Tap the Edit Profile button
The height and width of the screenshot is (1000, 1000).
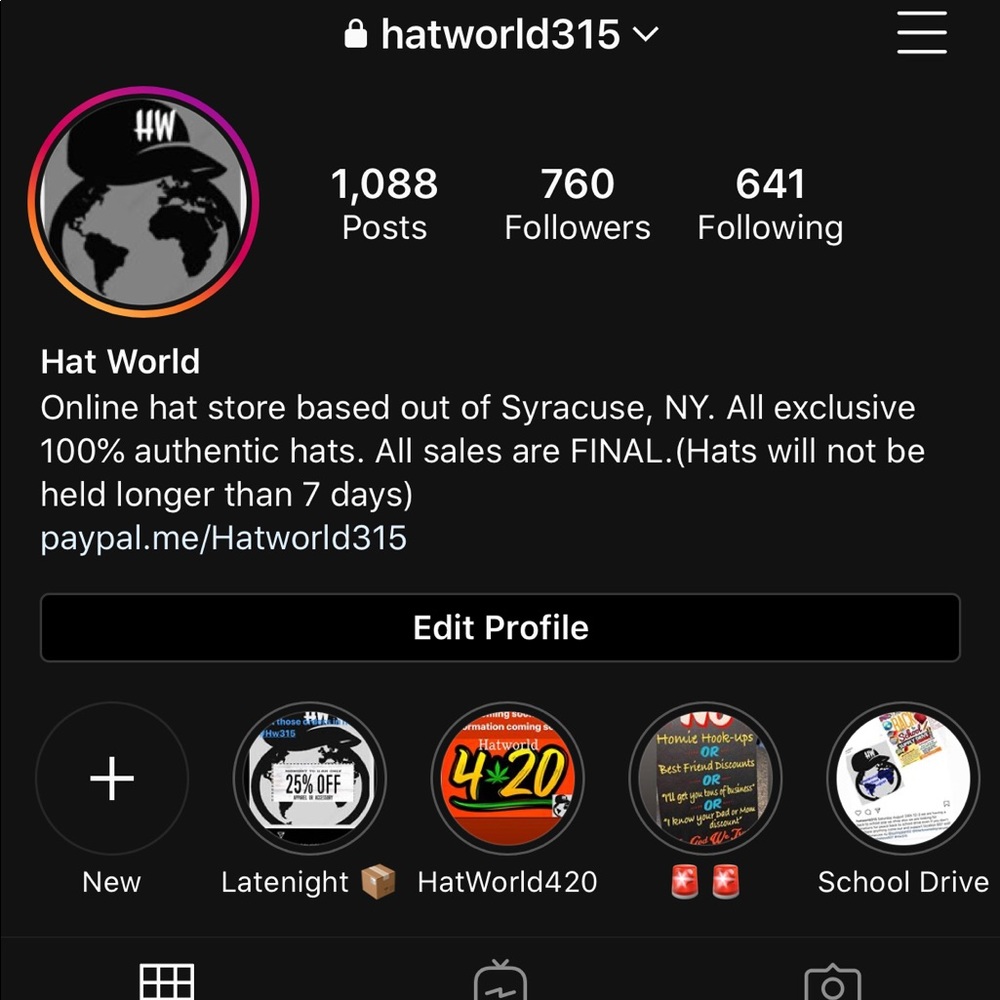500,628
